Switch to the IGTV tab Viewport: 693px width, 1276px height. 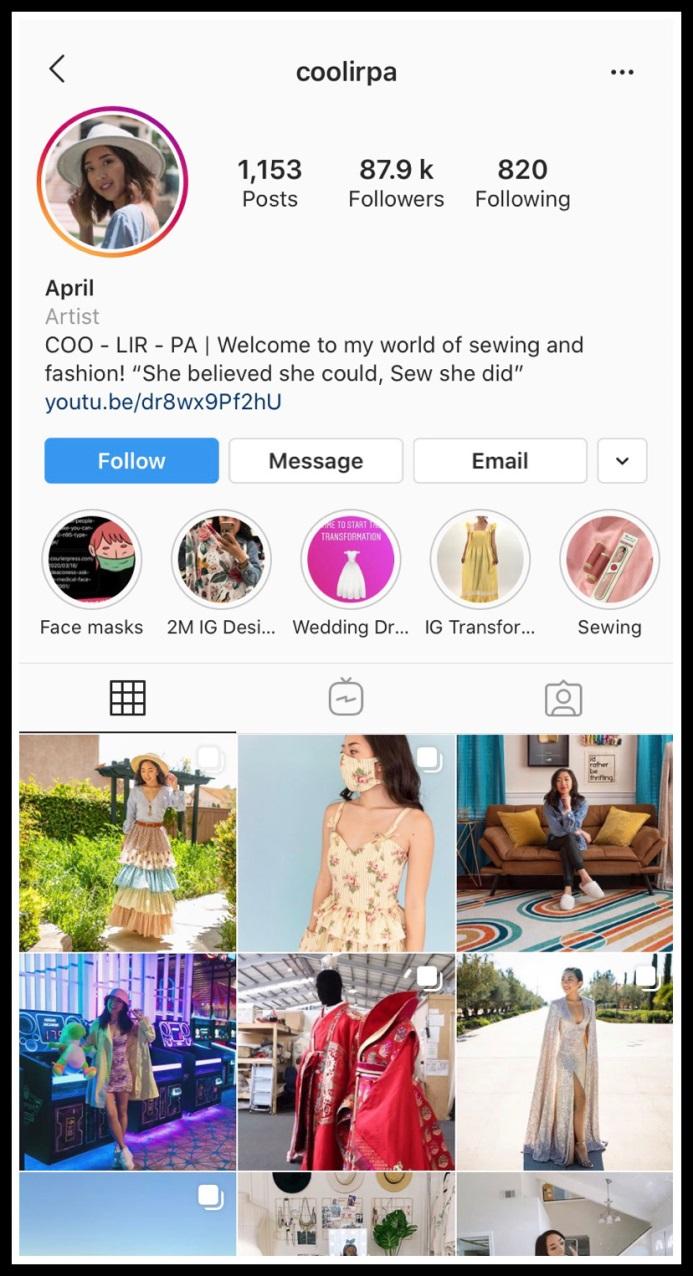pyautogui.click(x=346, y=698)
